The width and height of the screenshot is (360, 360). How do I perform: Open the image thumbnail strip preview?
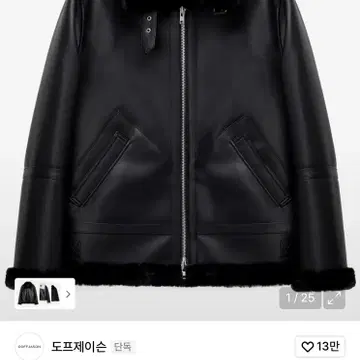pos(45,294)
